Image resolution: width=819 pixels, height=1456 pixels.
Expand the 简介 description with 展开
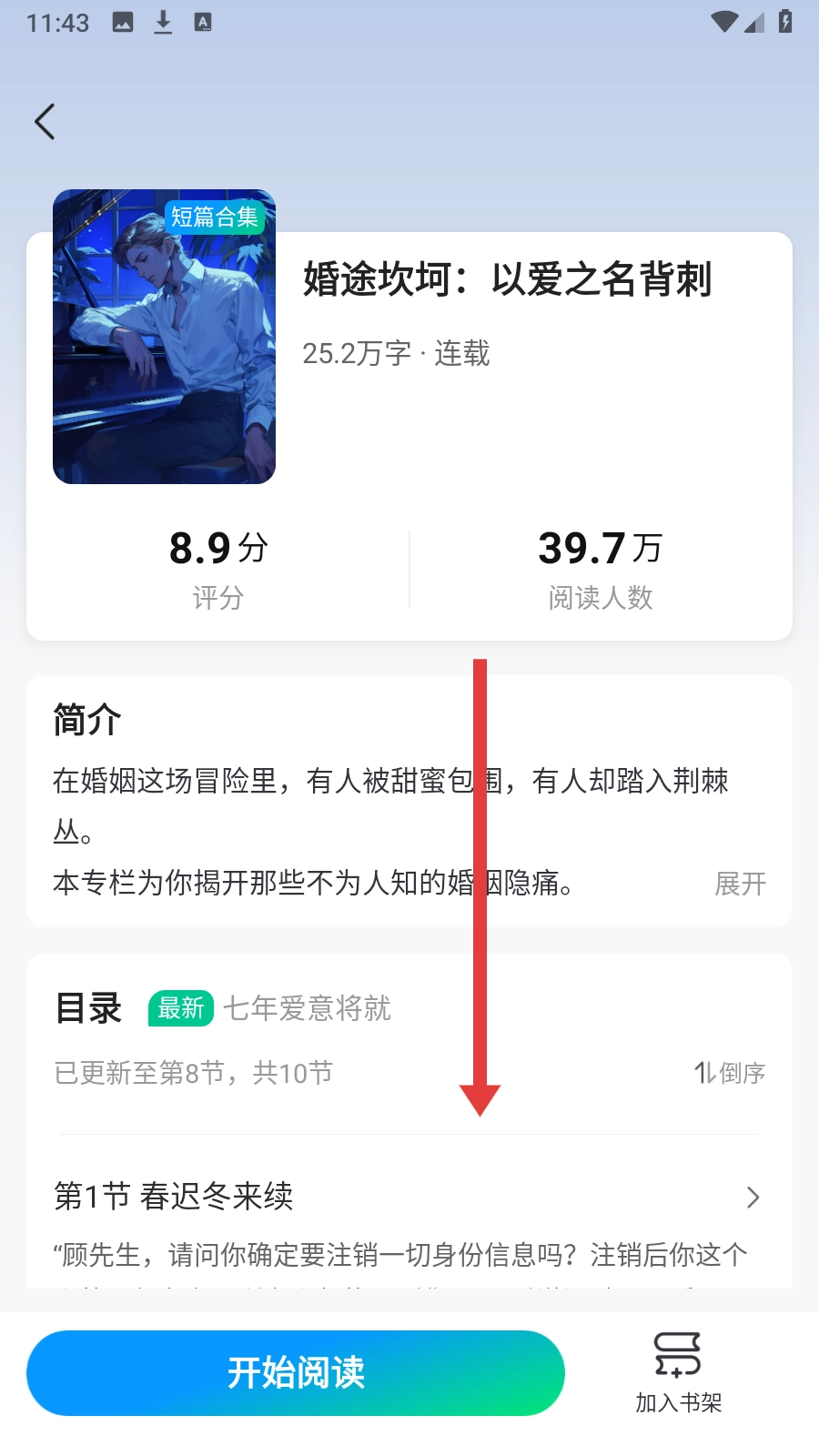(740, 884)
